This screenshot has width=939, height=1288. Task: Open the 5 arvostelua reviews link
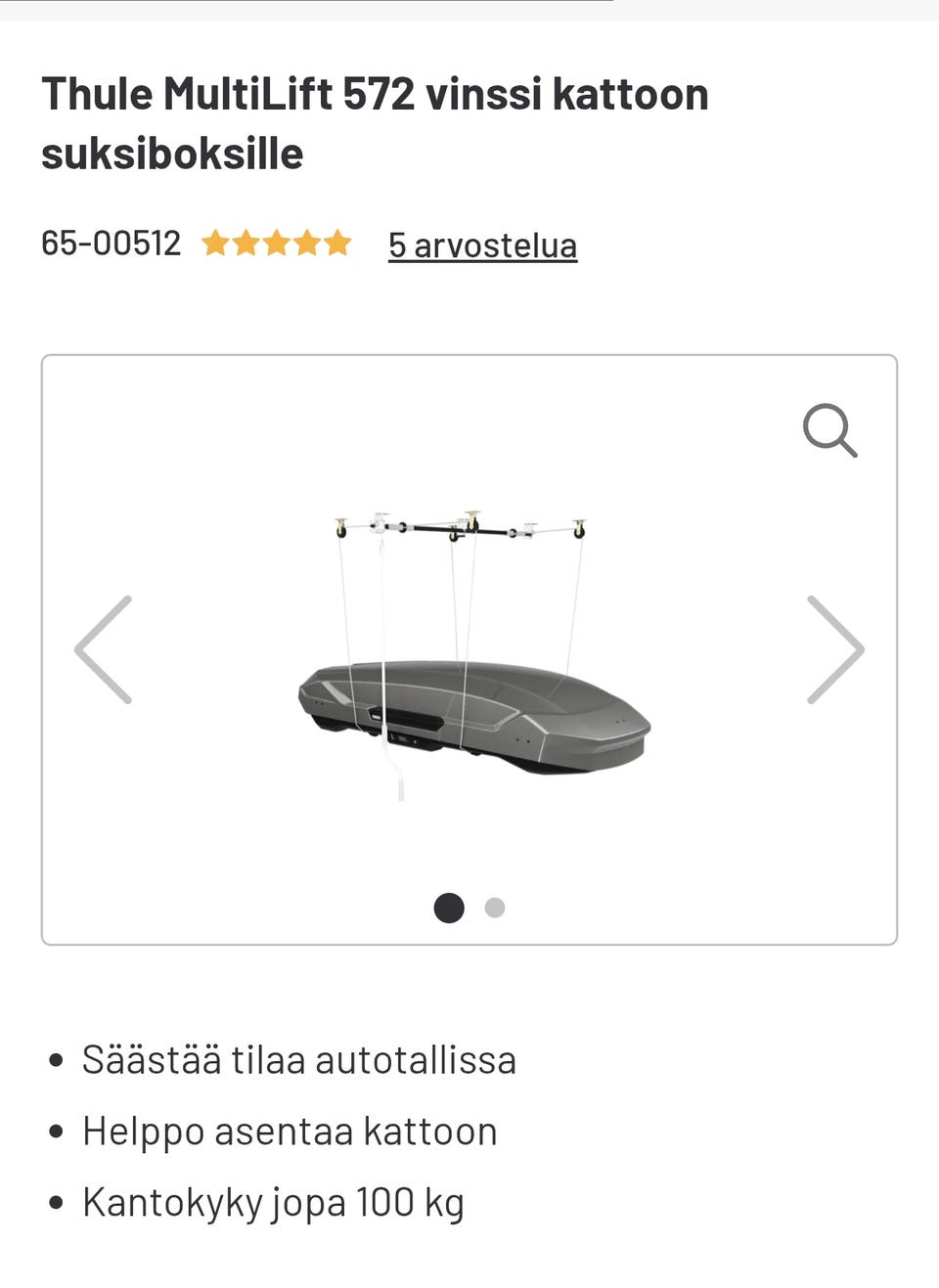pyautogui.click(x=483, y=245)
